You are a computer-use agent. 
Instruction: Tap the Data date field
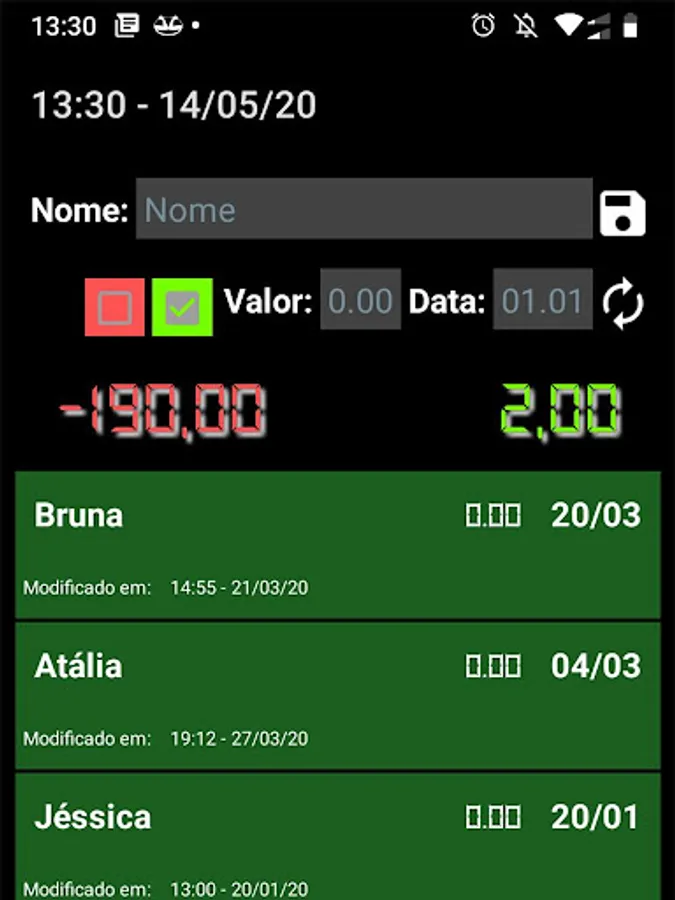(542, 300)
